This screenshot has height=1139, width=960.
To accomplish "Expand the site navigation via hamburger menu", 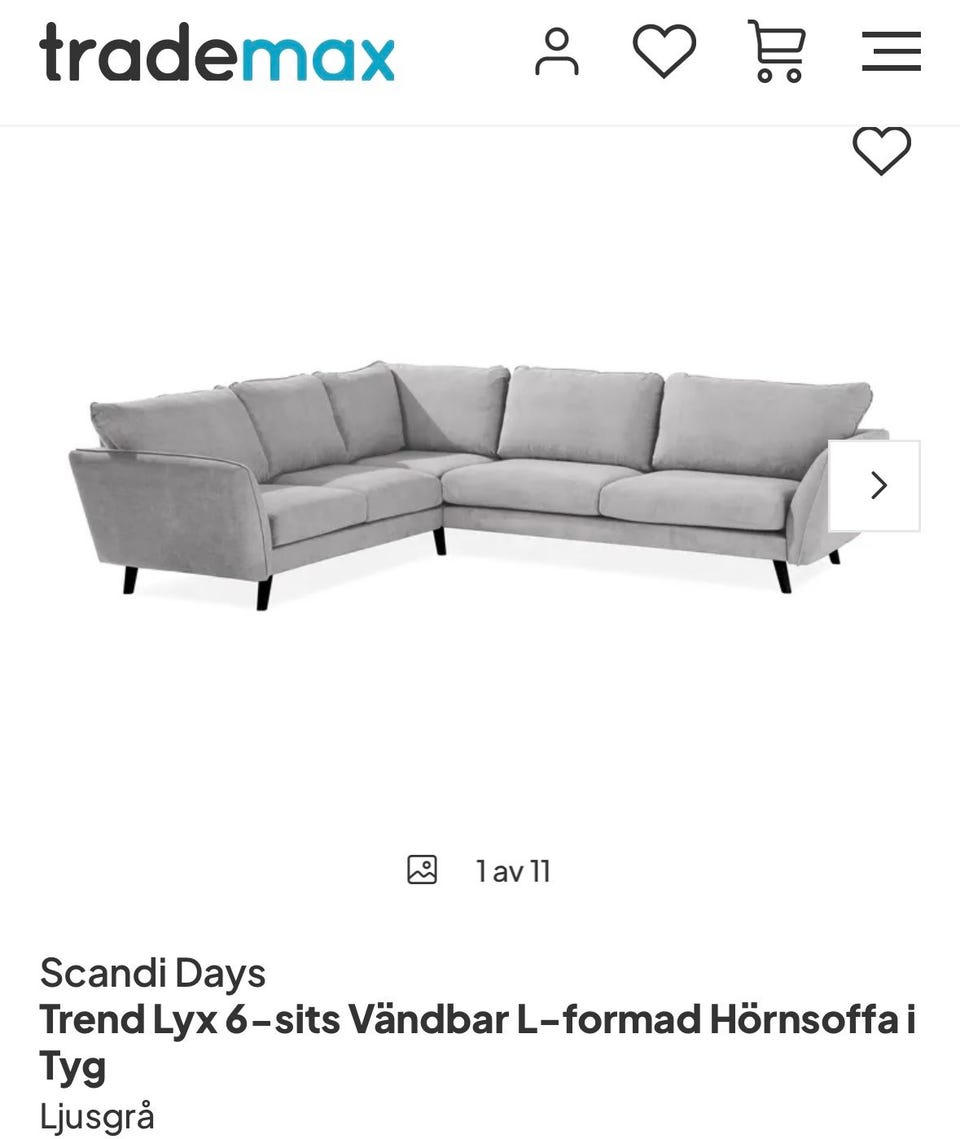I will click(891, 52).
